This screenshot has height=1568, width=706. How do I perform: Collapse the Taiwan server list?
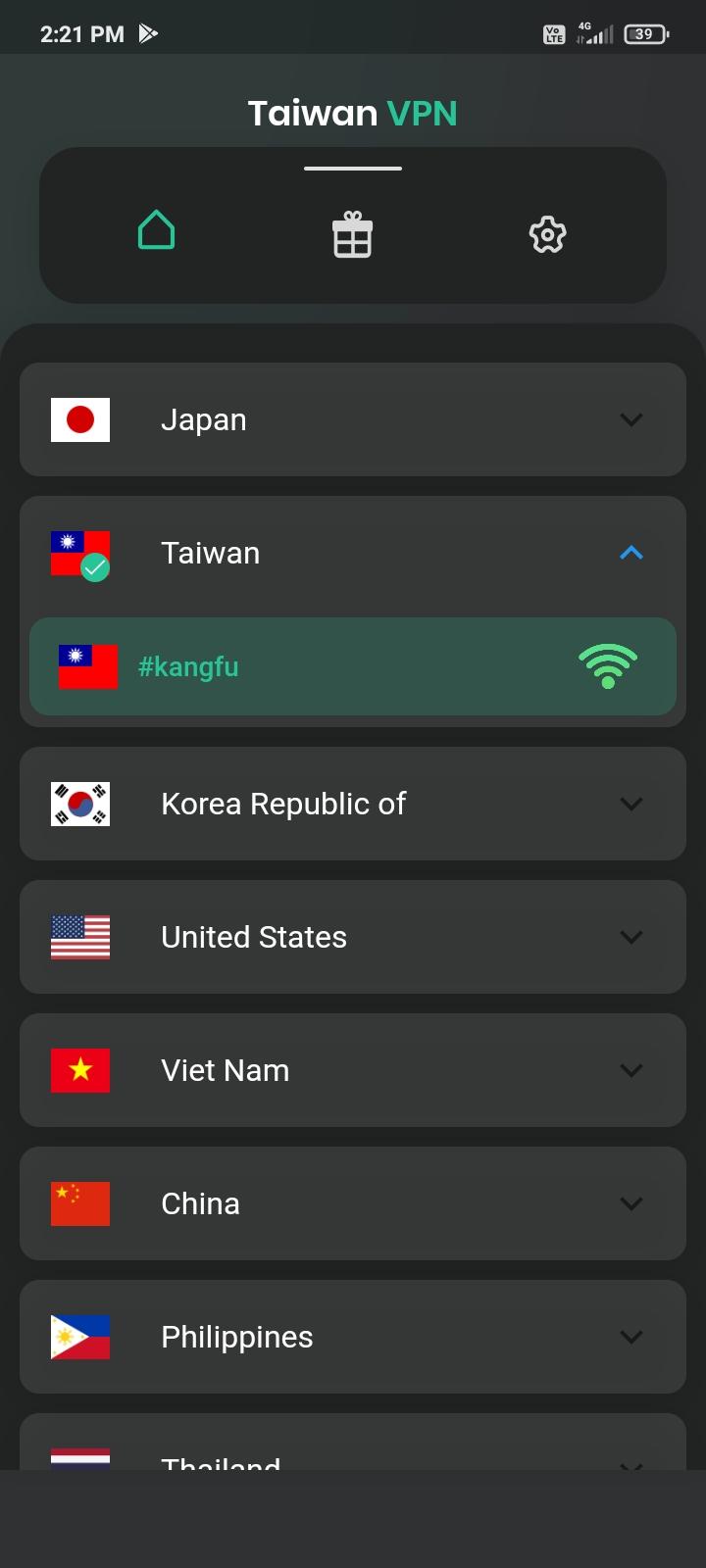coord(630,553)
